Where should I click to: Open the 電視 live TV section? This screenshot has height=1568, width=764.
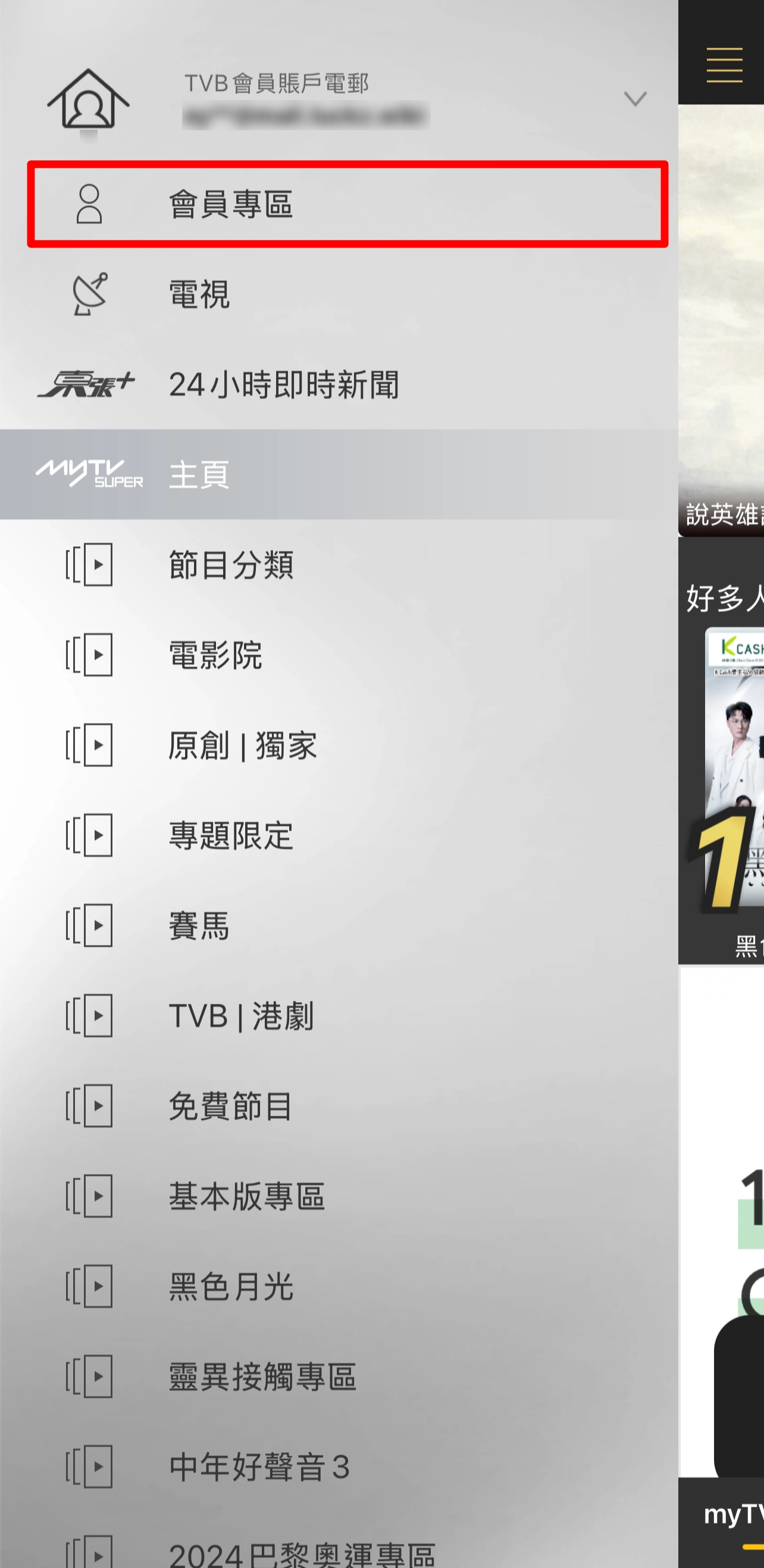(x=199, y=295)
